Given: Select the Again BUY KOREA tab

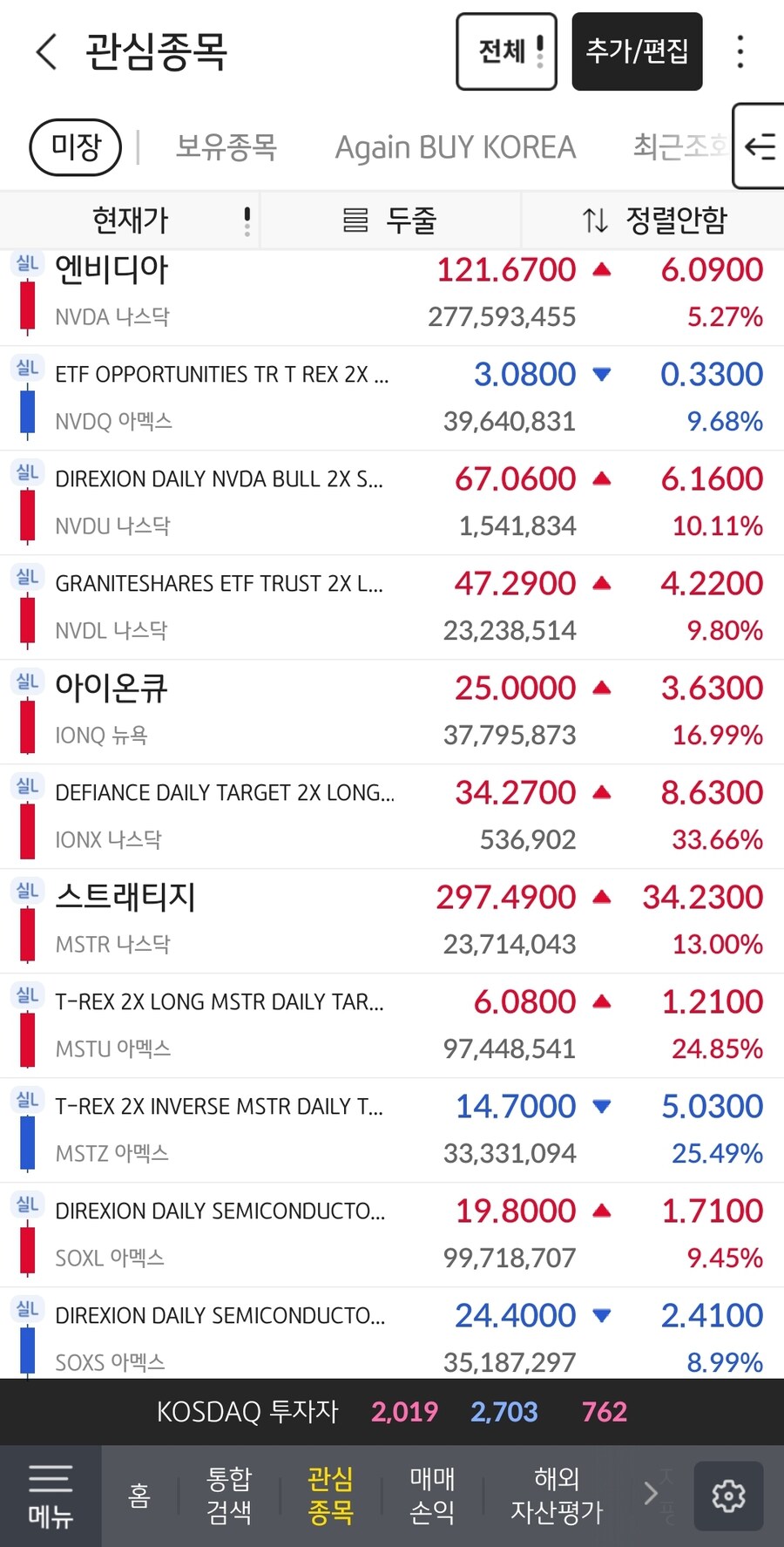Looking at the screenshot, I should coord(455,146).
